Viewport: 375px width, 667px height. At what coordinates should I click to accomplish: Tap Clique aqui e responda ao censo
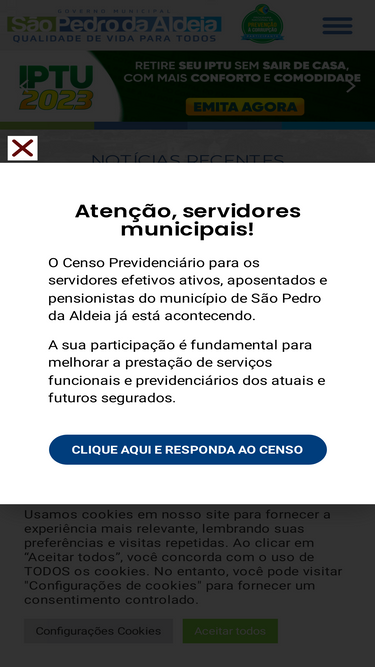(188, 450)
